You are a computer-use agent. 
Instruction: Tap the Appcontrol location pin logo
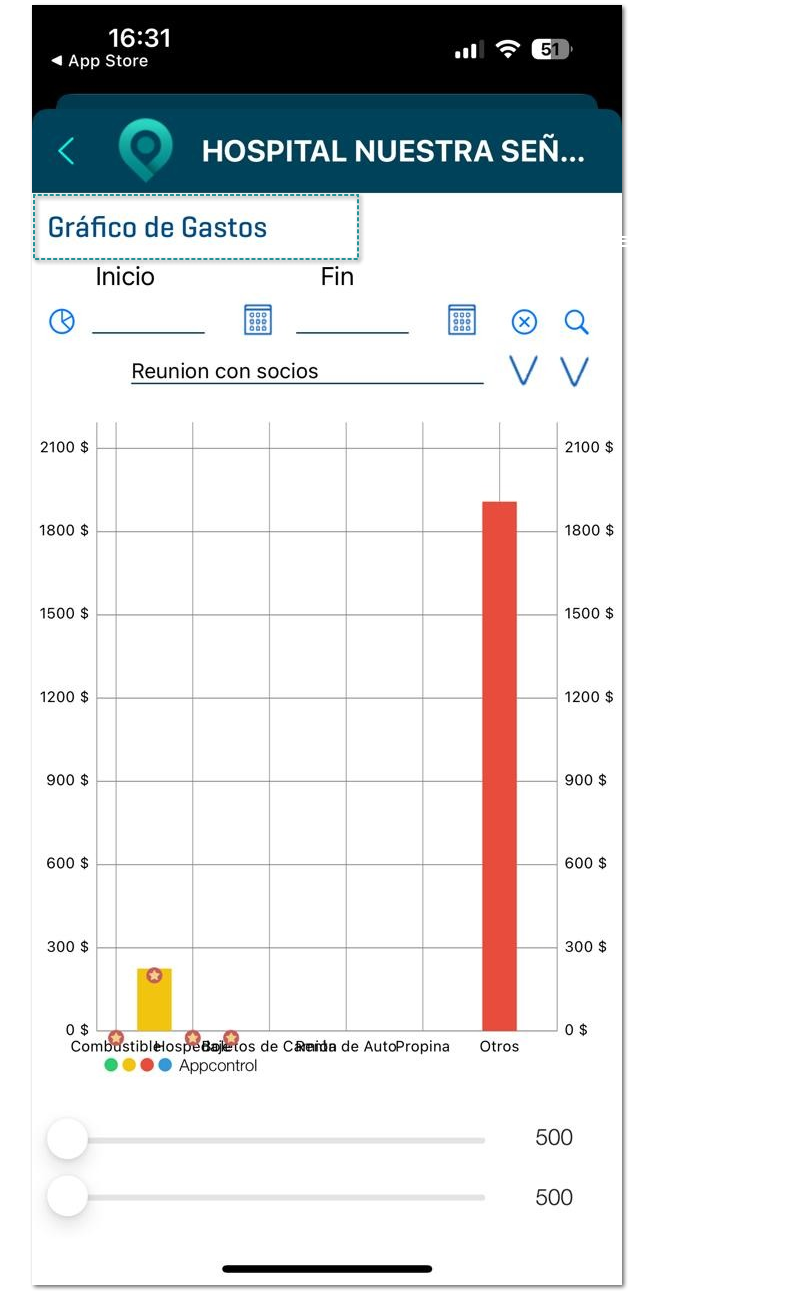coord(147,149)
